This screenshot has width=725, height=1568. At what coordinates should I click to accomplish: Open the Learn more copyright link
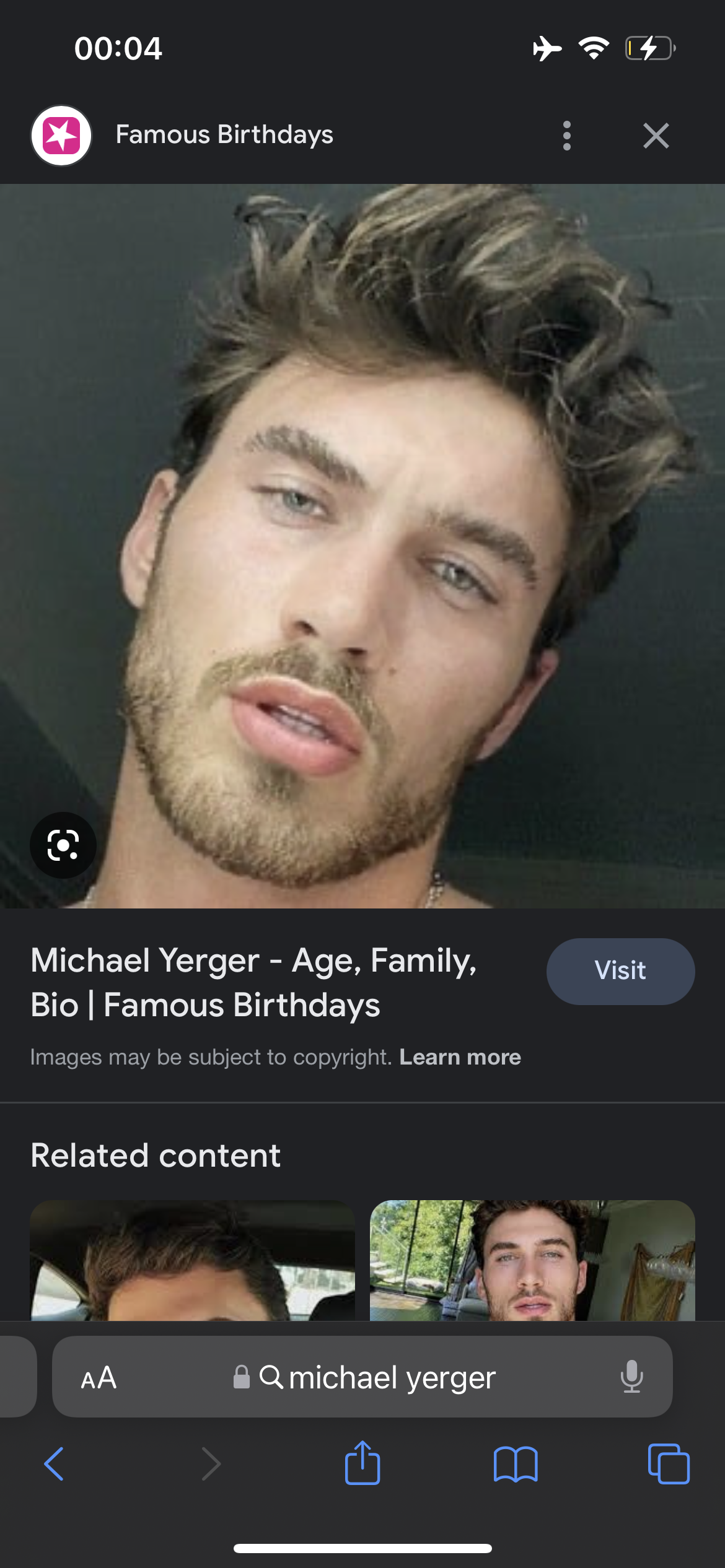coord(460,1056)
